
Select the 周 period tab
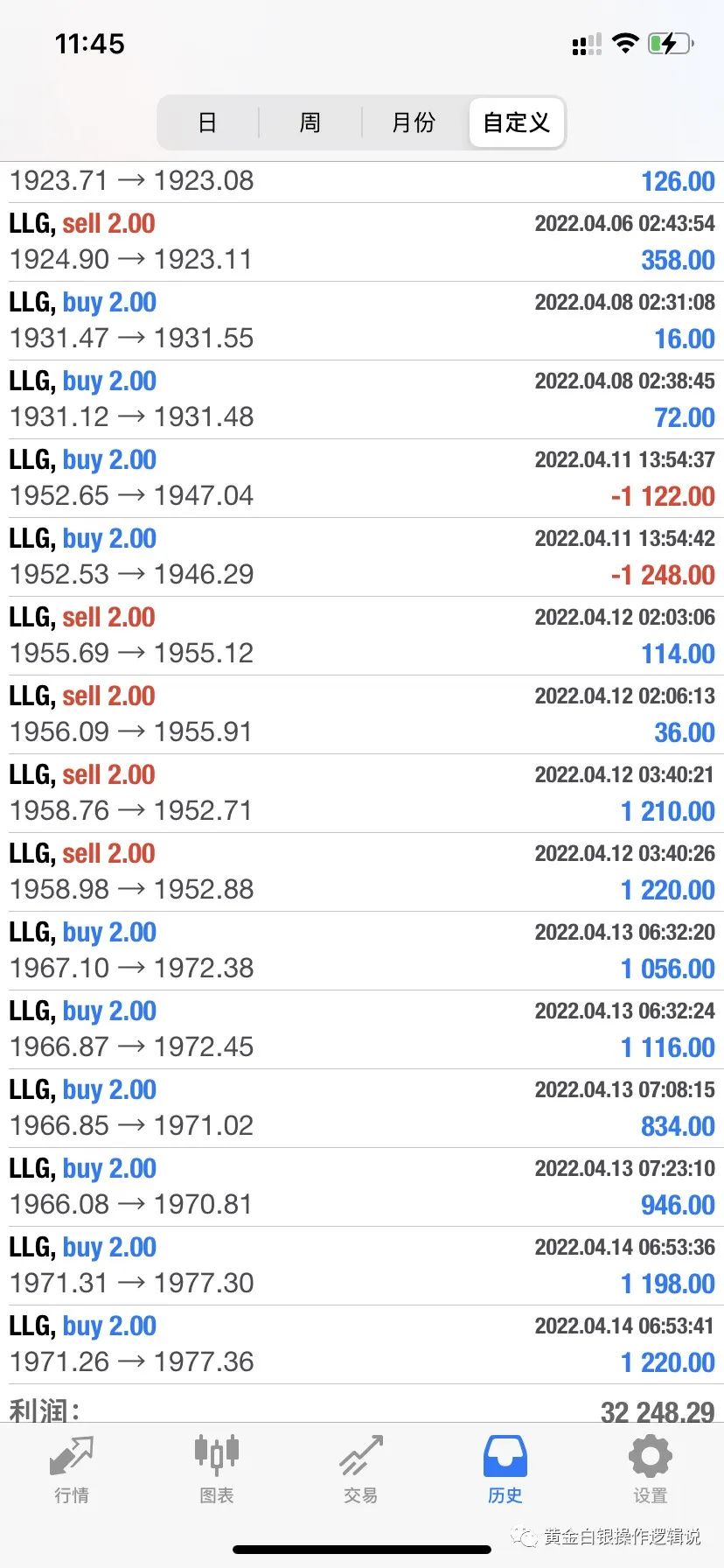310,122
